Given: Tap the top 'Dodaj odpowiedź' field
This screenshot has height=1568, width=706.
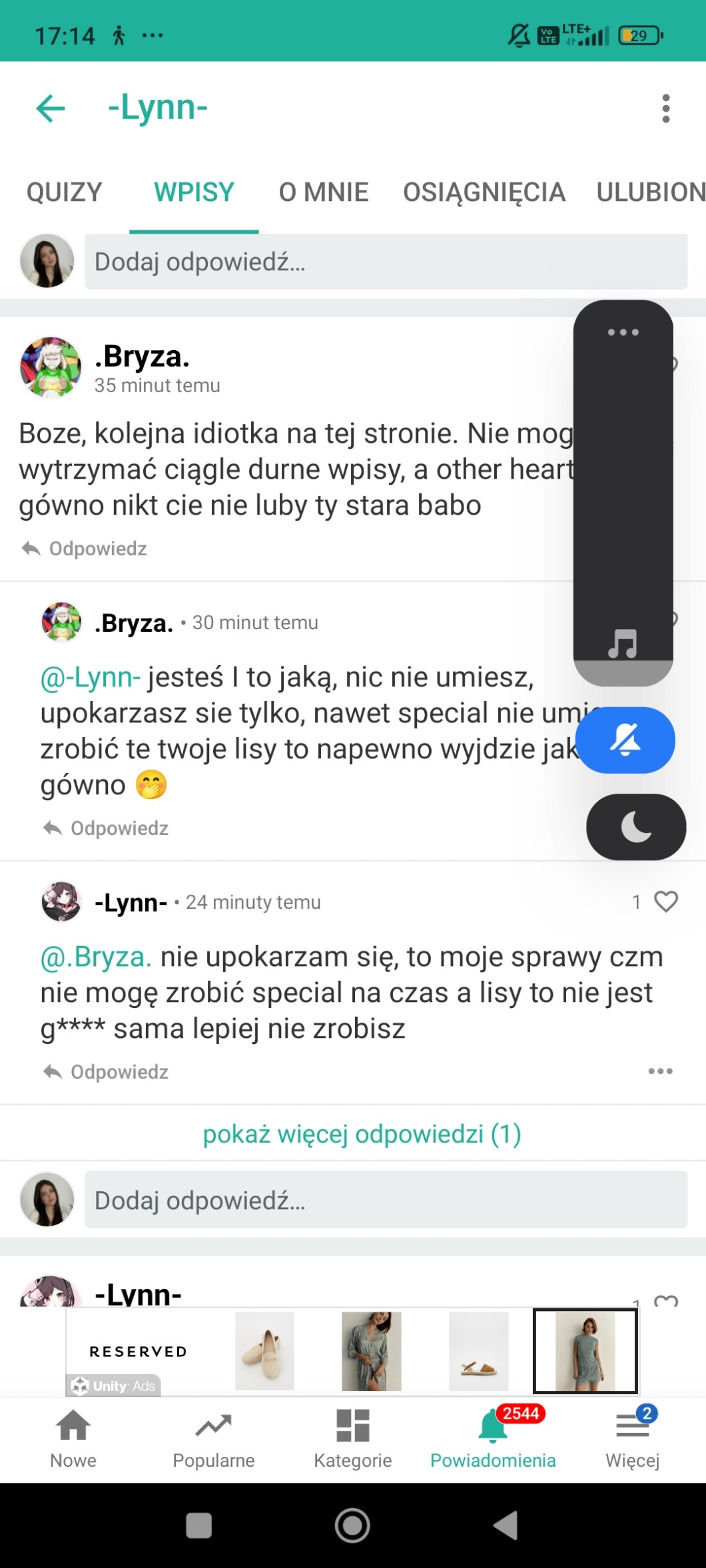Looking at the screenshot, I should [386, 262].
